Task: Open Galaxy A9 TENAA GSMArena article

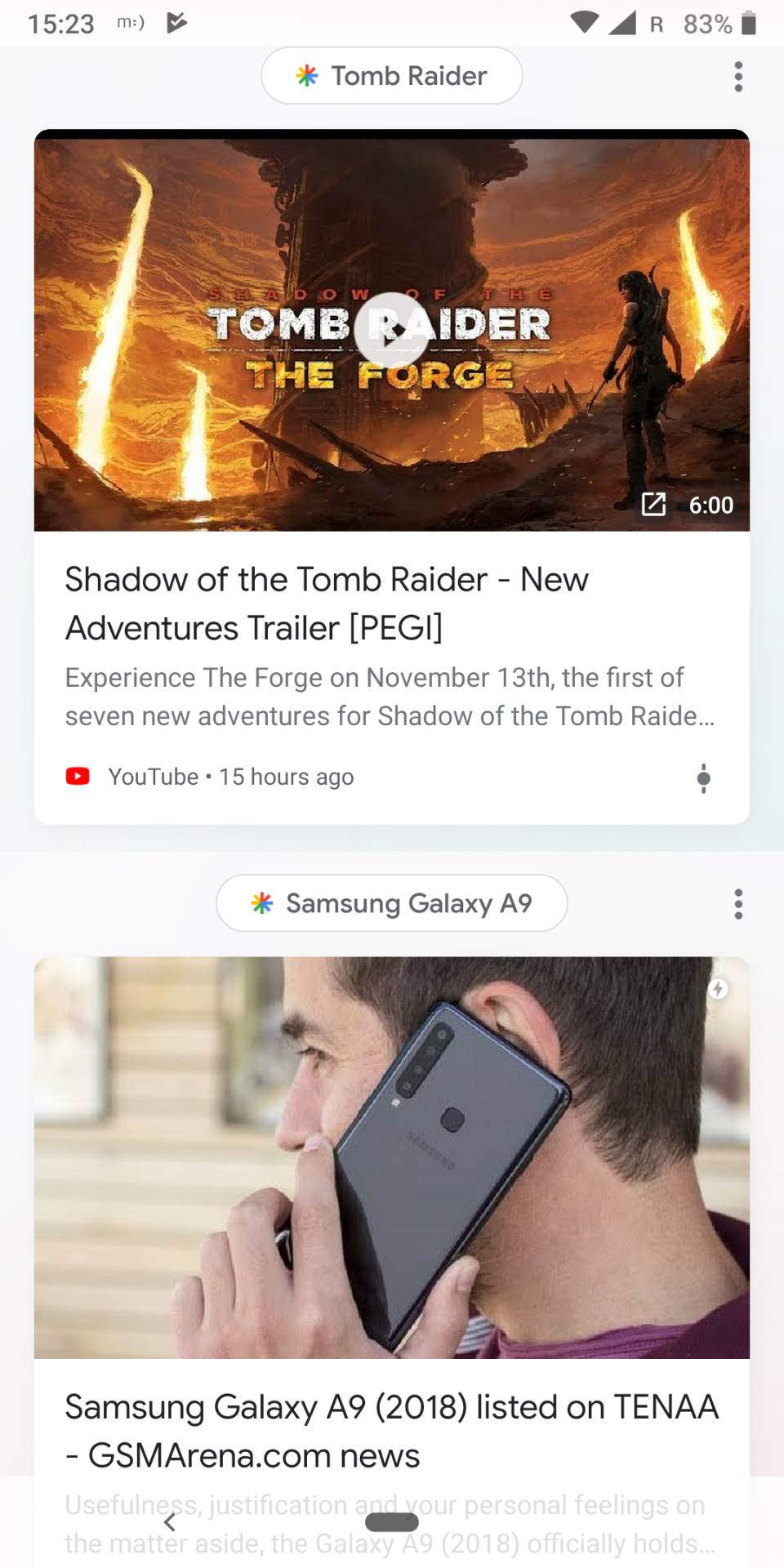Action: [391, 1430]
